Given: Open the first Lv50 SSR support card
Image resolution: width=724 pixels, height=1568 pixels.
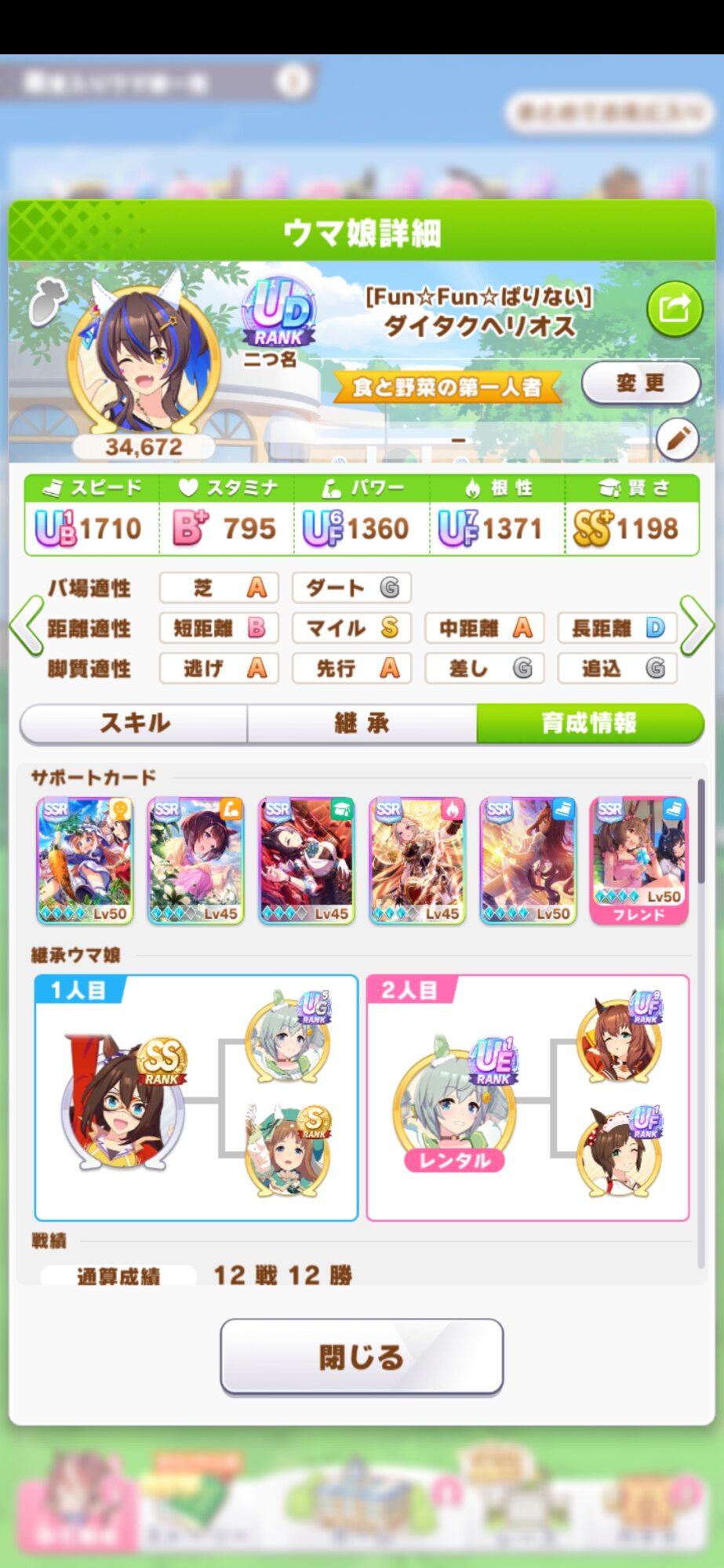Looking at the screenshot, I should coord(85,861).
